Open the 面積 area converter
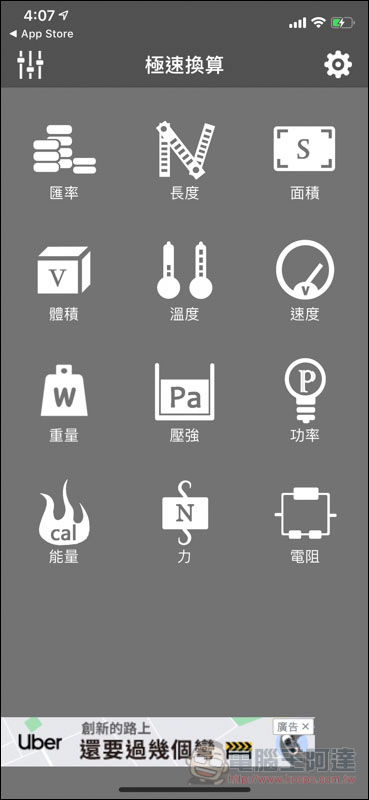The width and height of the screenshot is (369, 800). pyautogui.click(x=305, y=162)
